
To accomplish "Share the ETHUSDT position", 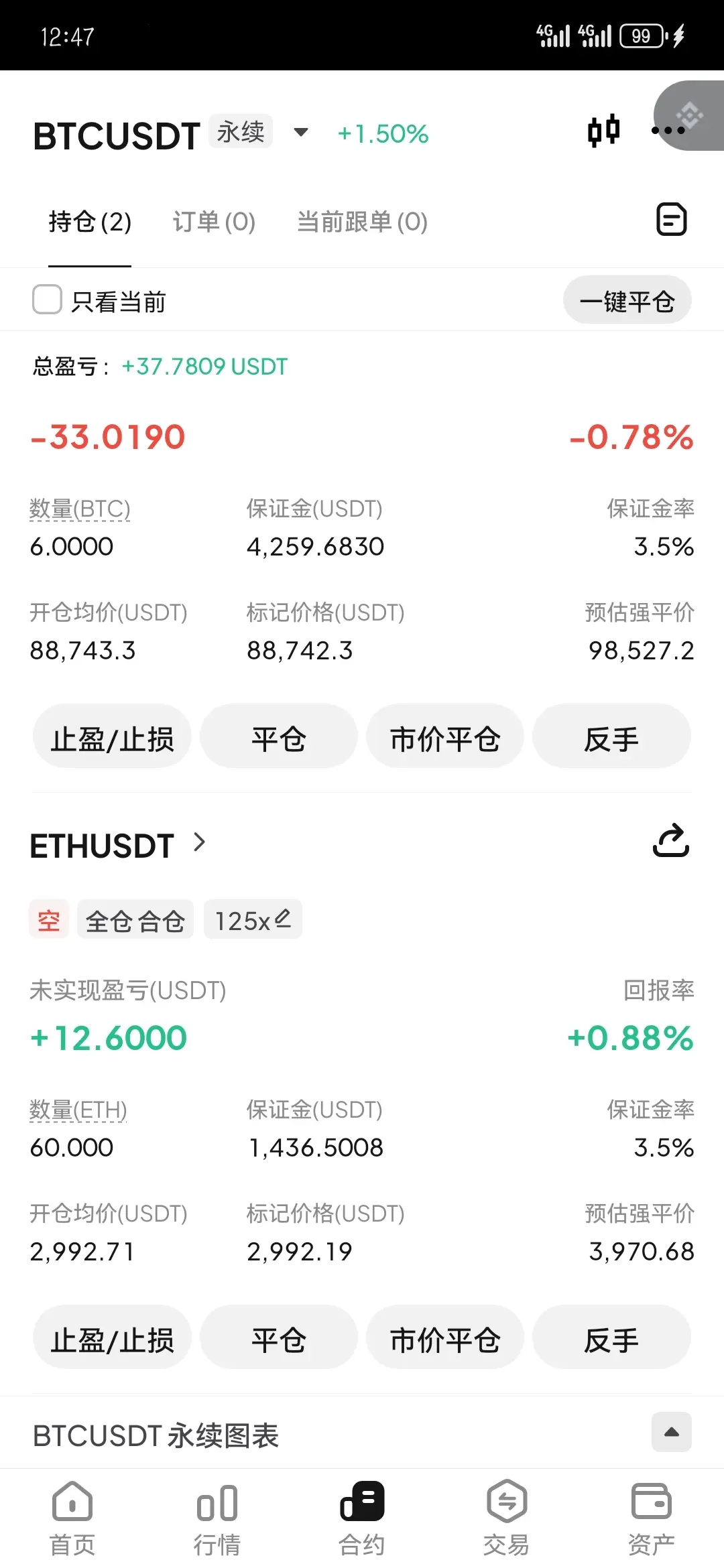I will coord(670,841).
